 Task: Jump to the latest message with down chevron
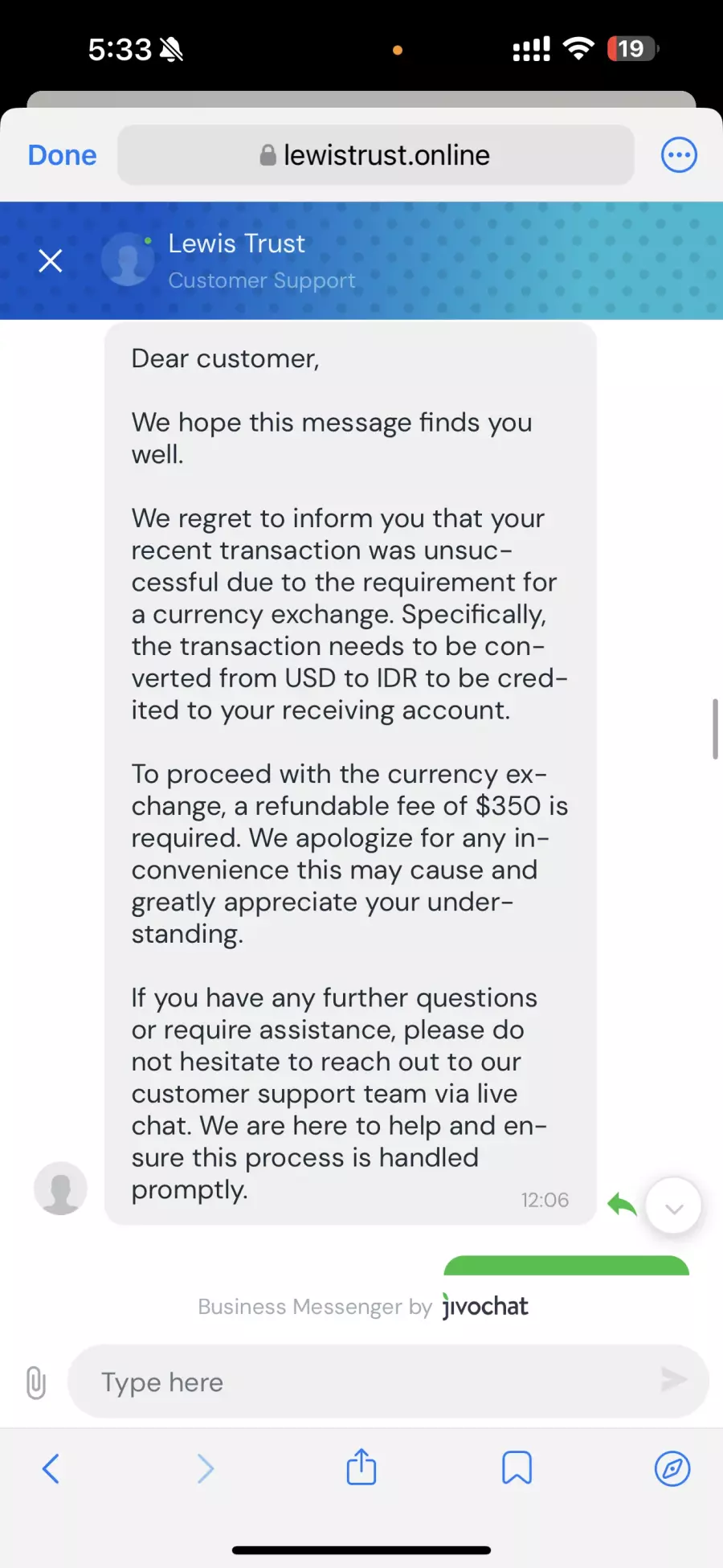674,1206
